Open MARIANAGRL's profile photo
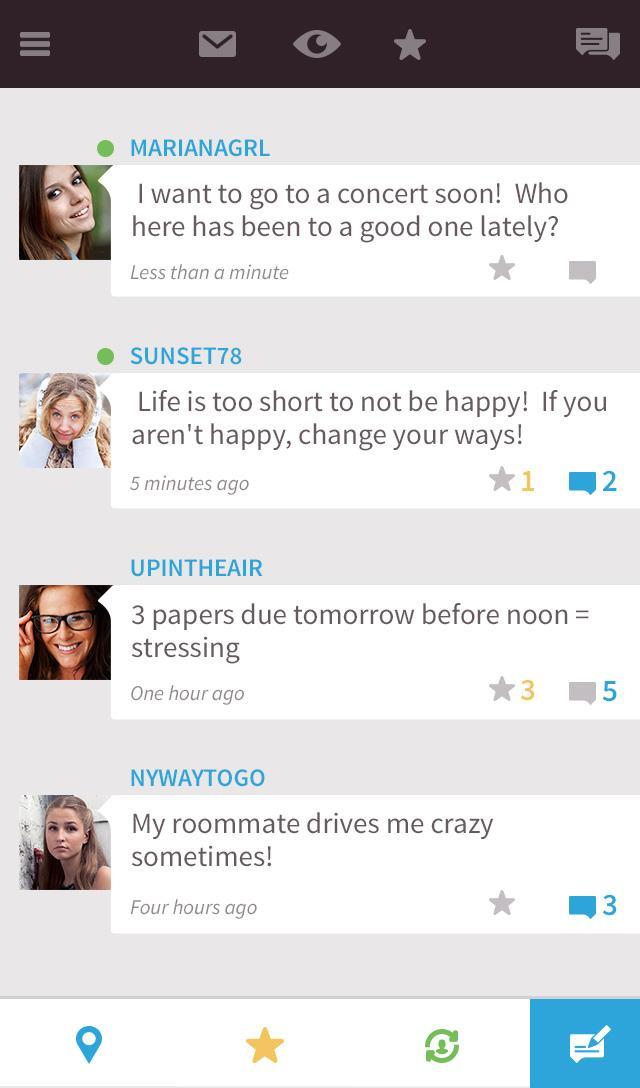Image resolution: width=640 pixels, height=1088 pixels. (65, 212)
